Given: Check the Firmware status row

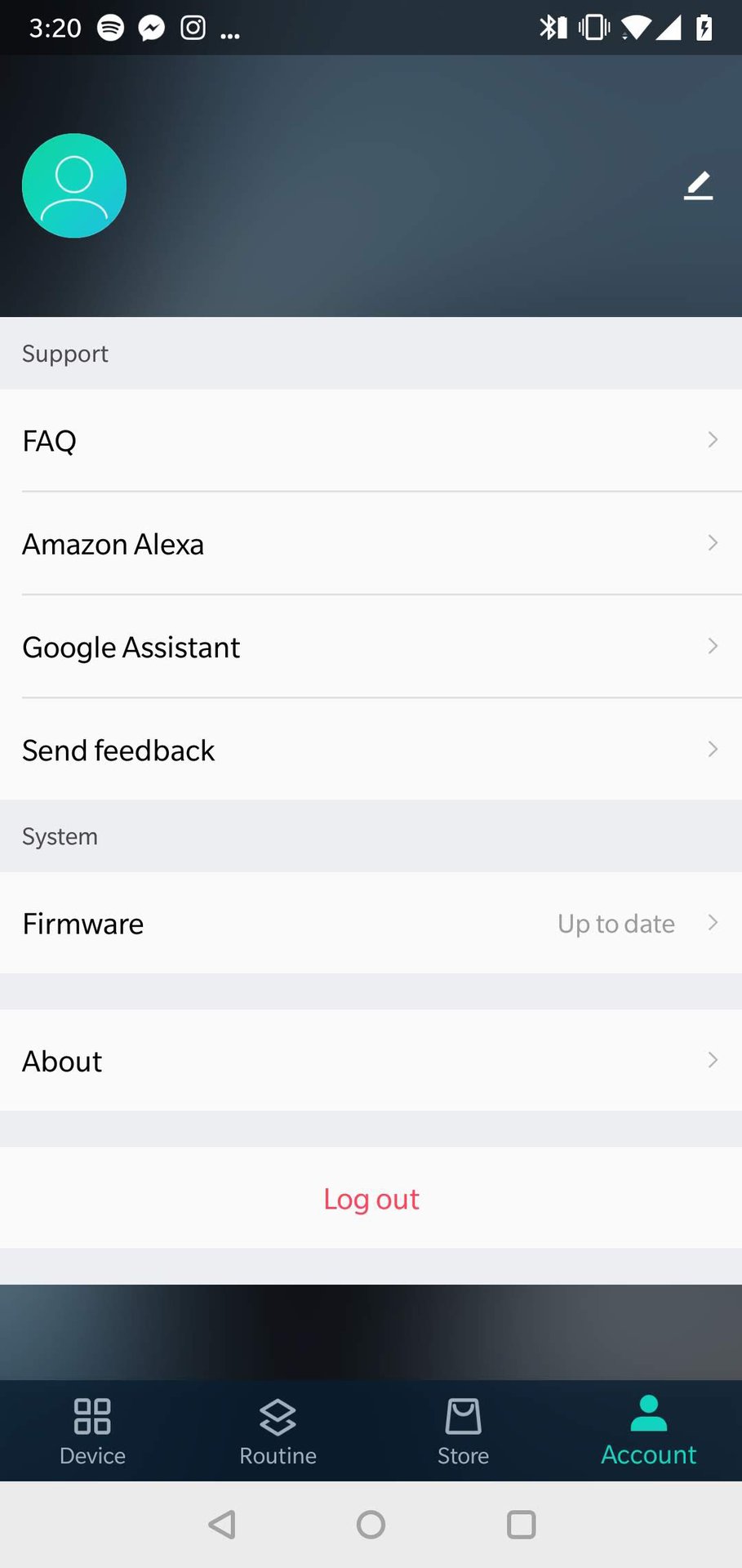Looking at the screenshot, I should tap(371, 923).
